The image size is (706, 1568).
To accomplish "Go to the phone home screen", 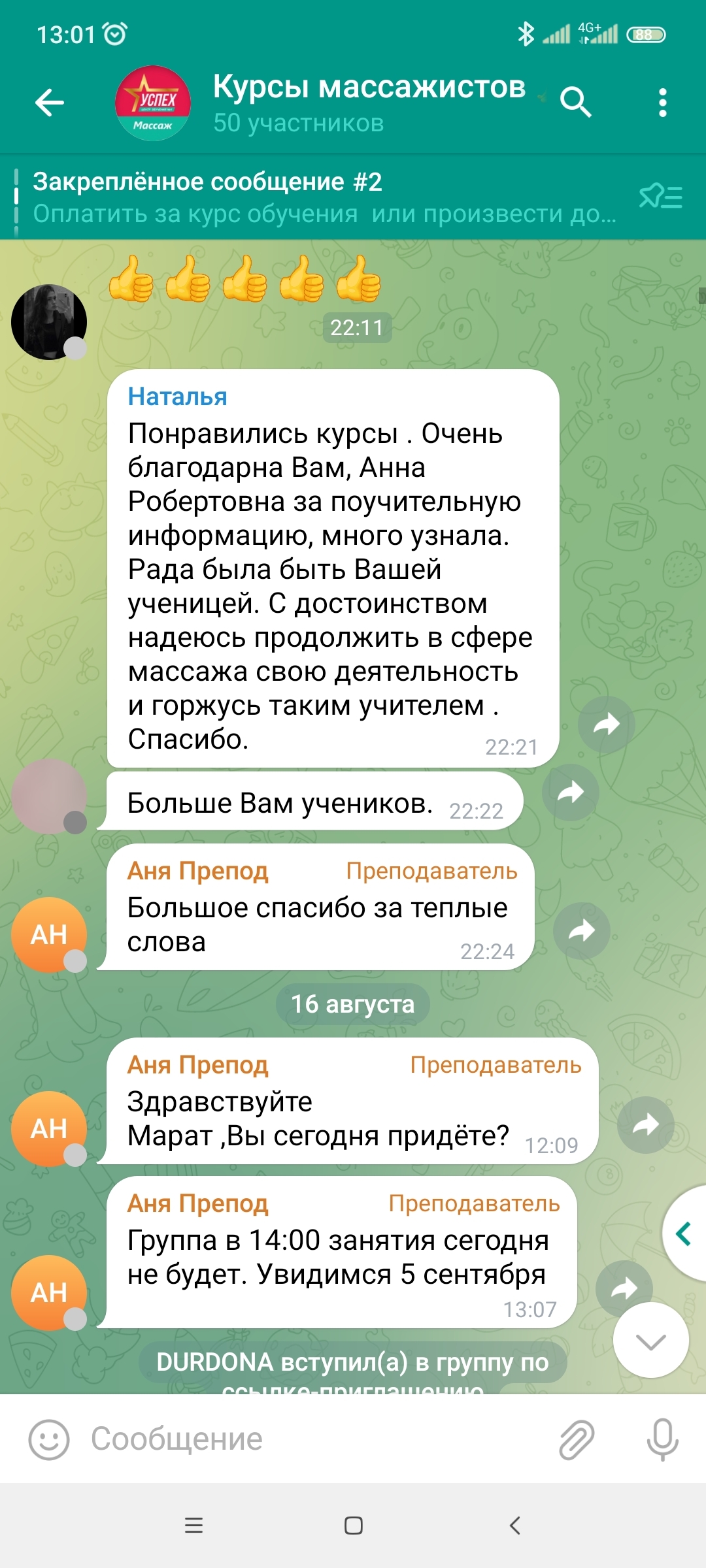I will coord(353,1526).
